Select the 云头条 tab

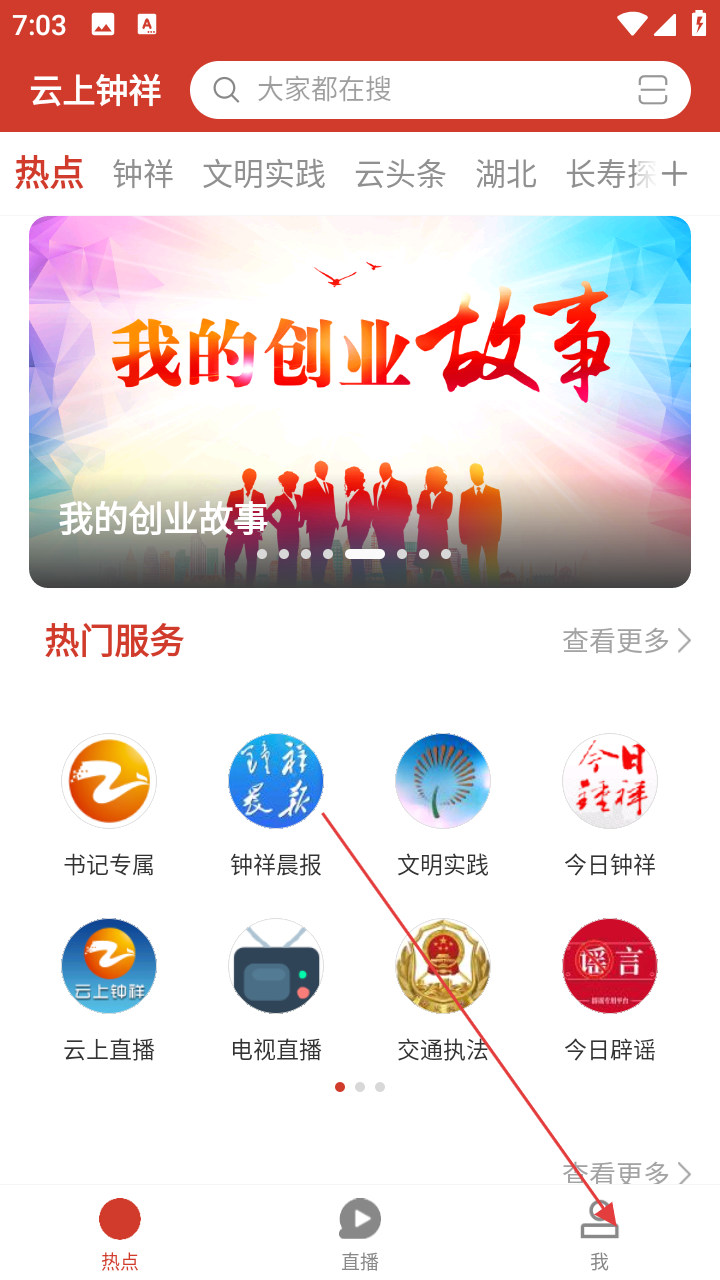pyautogui.click(x=400, y=174)
